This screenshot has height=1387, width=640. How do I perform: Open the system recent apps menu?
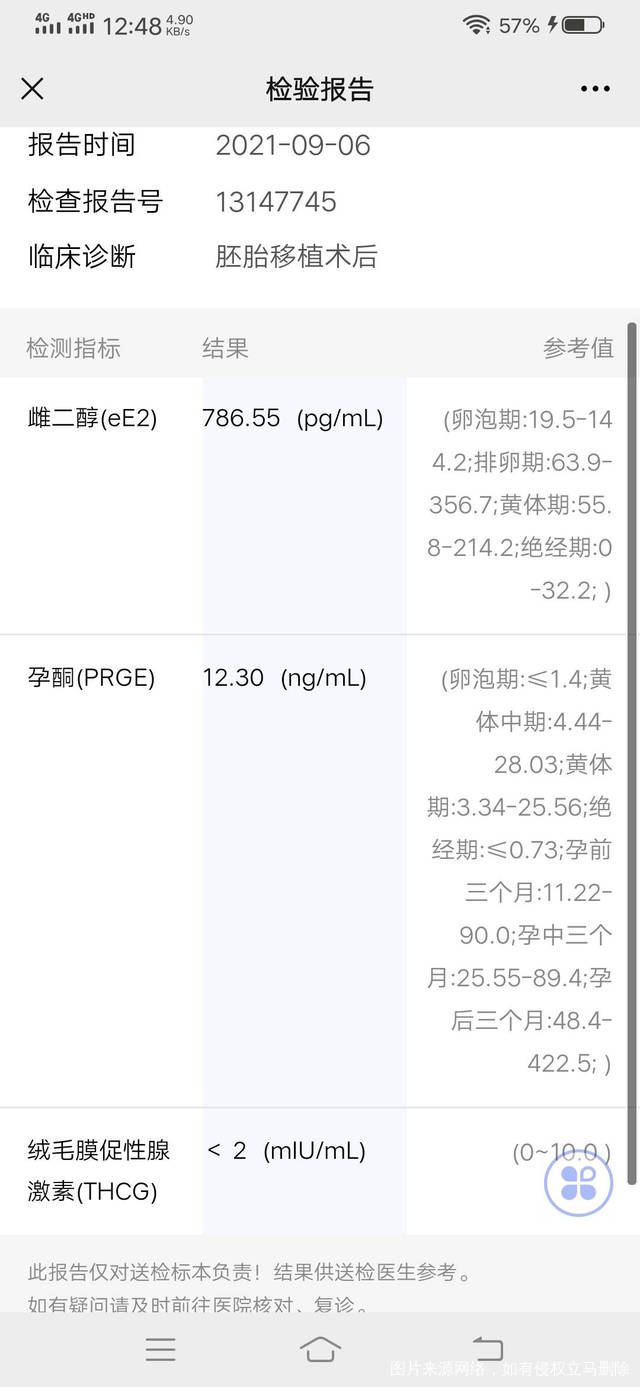coord(160,1349)
